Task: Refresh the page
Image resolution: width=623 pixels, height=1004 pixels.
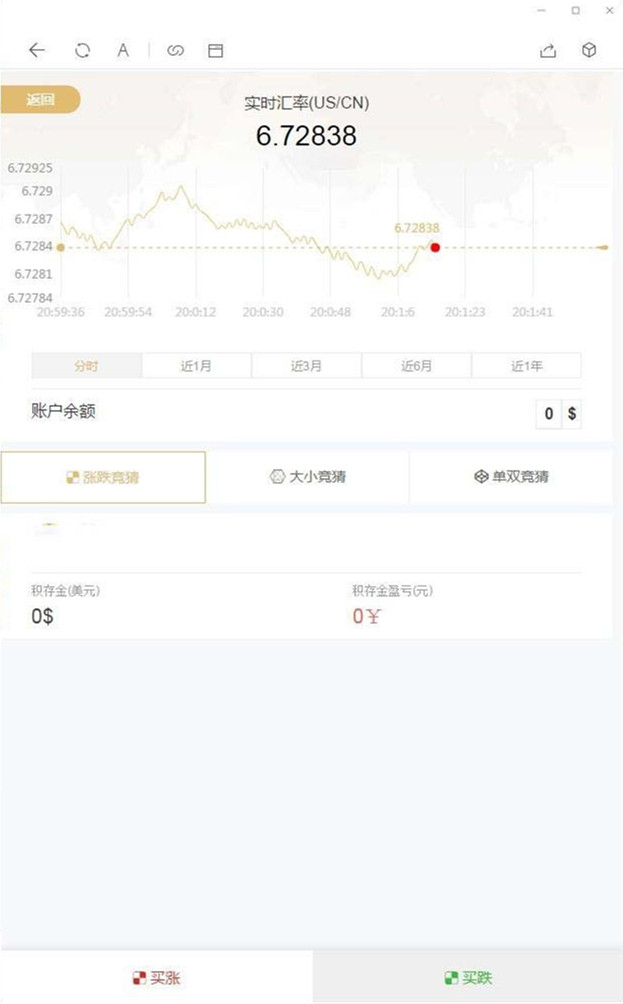Action: click(82, 50)
